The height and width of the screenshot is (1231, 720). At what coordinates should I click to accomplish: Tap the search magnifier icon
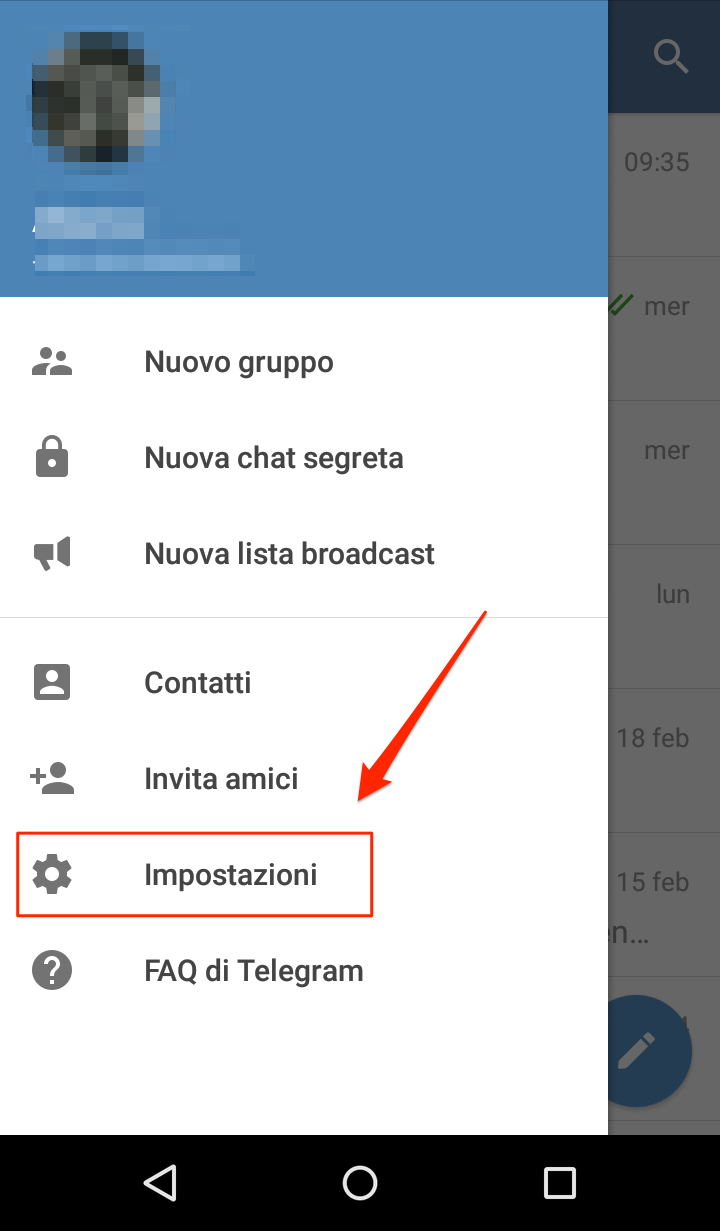coord(671,56)
